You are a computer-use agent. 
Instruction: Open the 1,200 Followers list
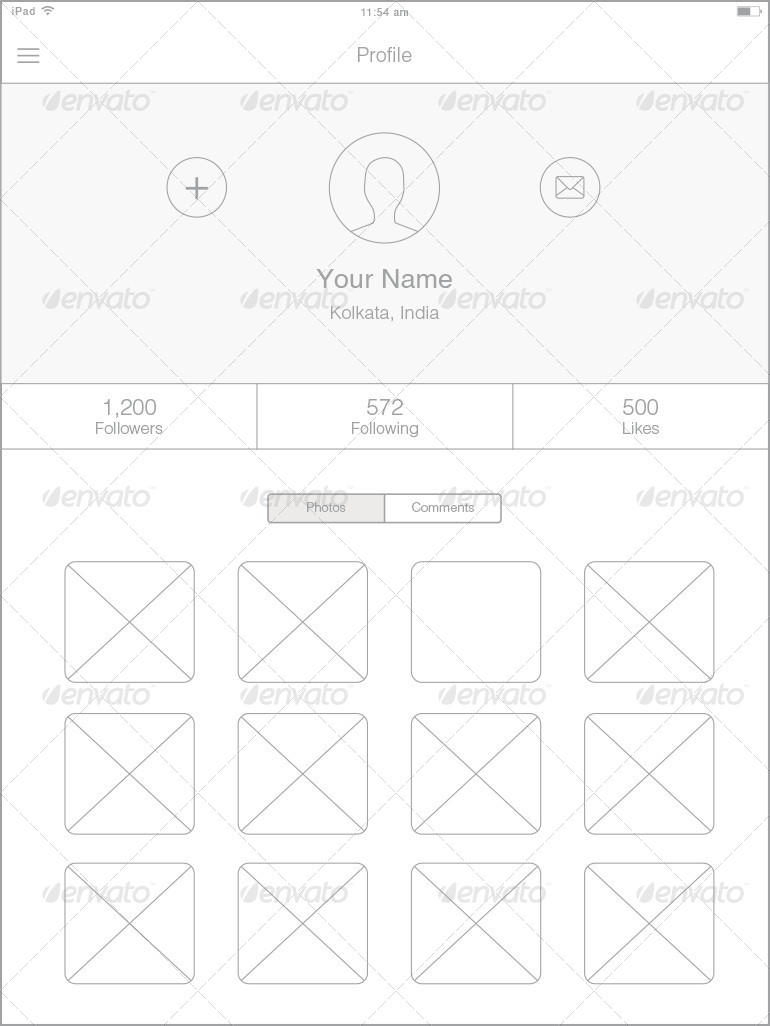click(x=128, y=416)
